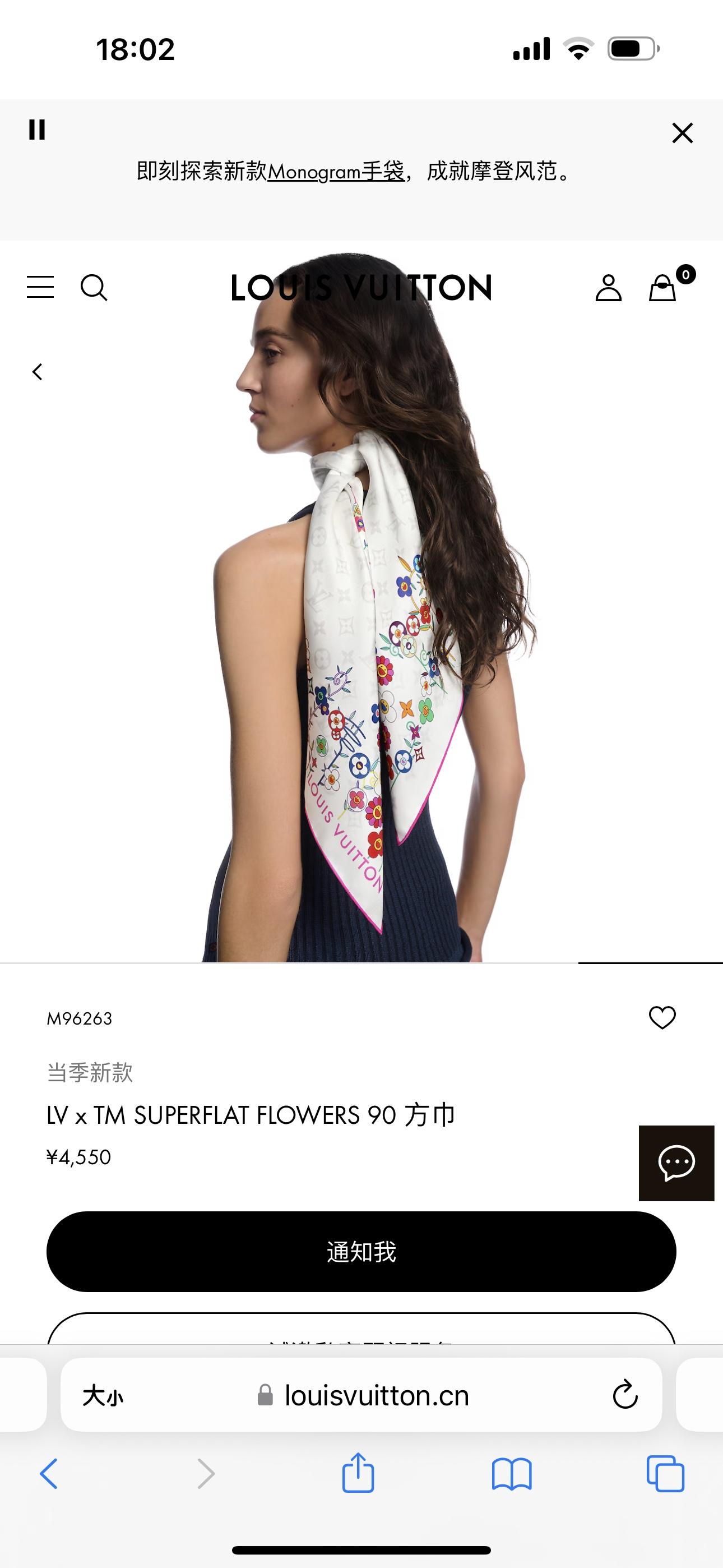Viewport: 723px width, 1568px height.
Task: Show open Safari tabs
Action: (665, 1474)
